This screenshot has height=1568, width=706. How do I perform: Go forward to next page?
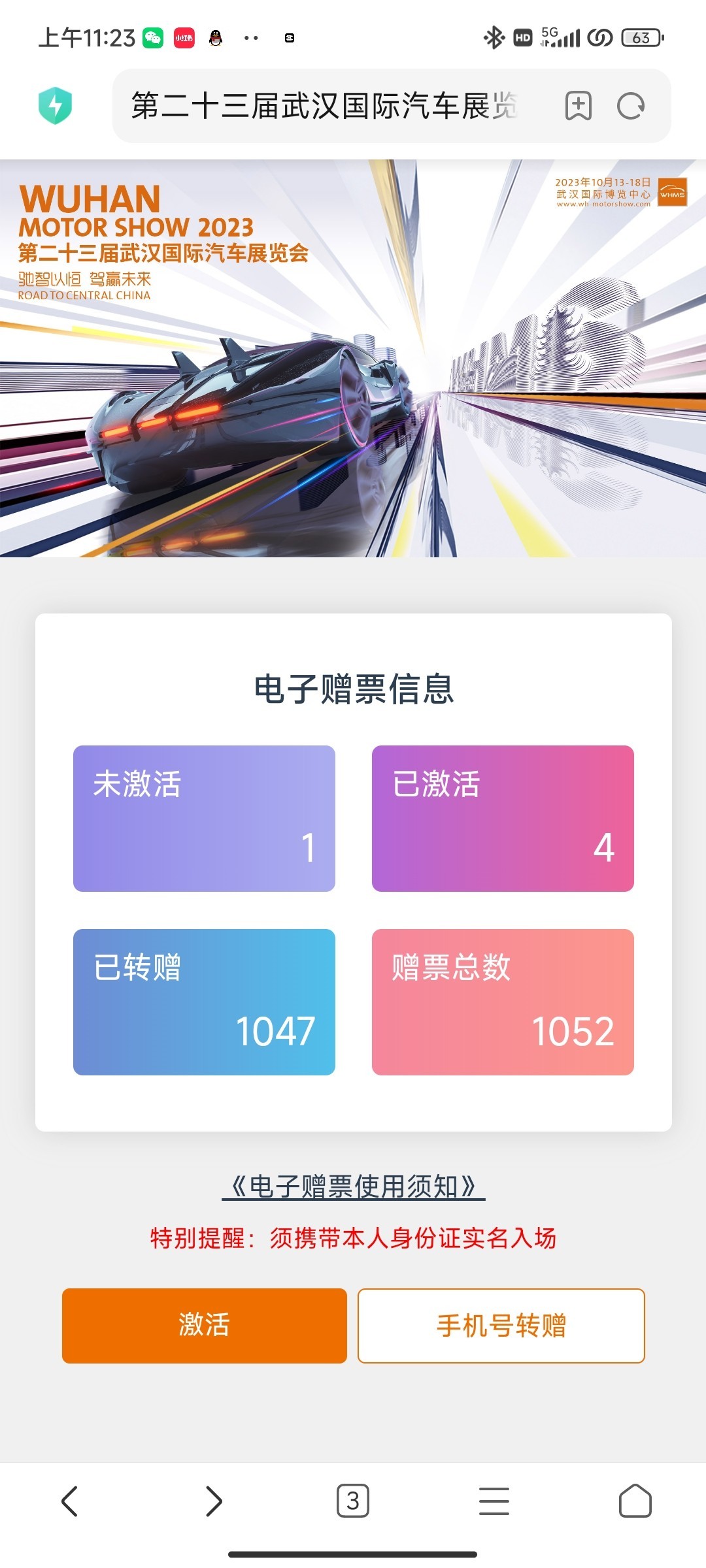213,1501
